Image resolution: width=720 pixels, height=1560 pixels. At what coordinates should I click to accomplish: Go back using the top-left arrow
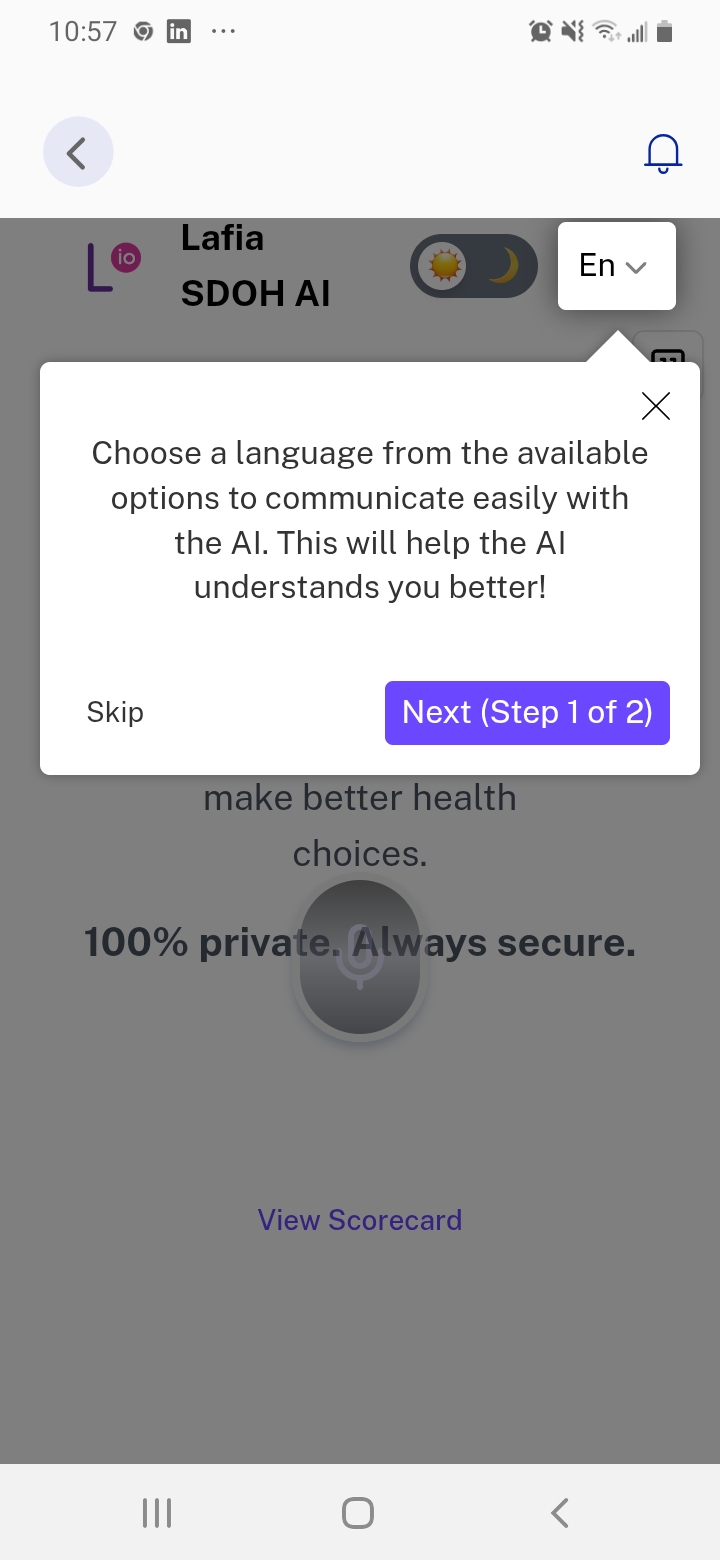coord(78,153)
